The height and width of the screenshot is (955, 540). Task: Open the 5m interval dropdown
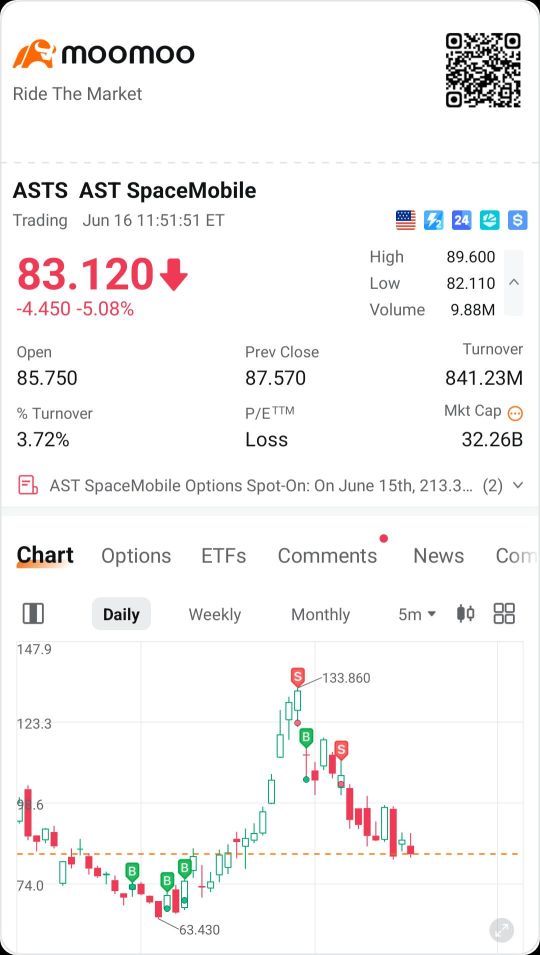point(417,614)
